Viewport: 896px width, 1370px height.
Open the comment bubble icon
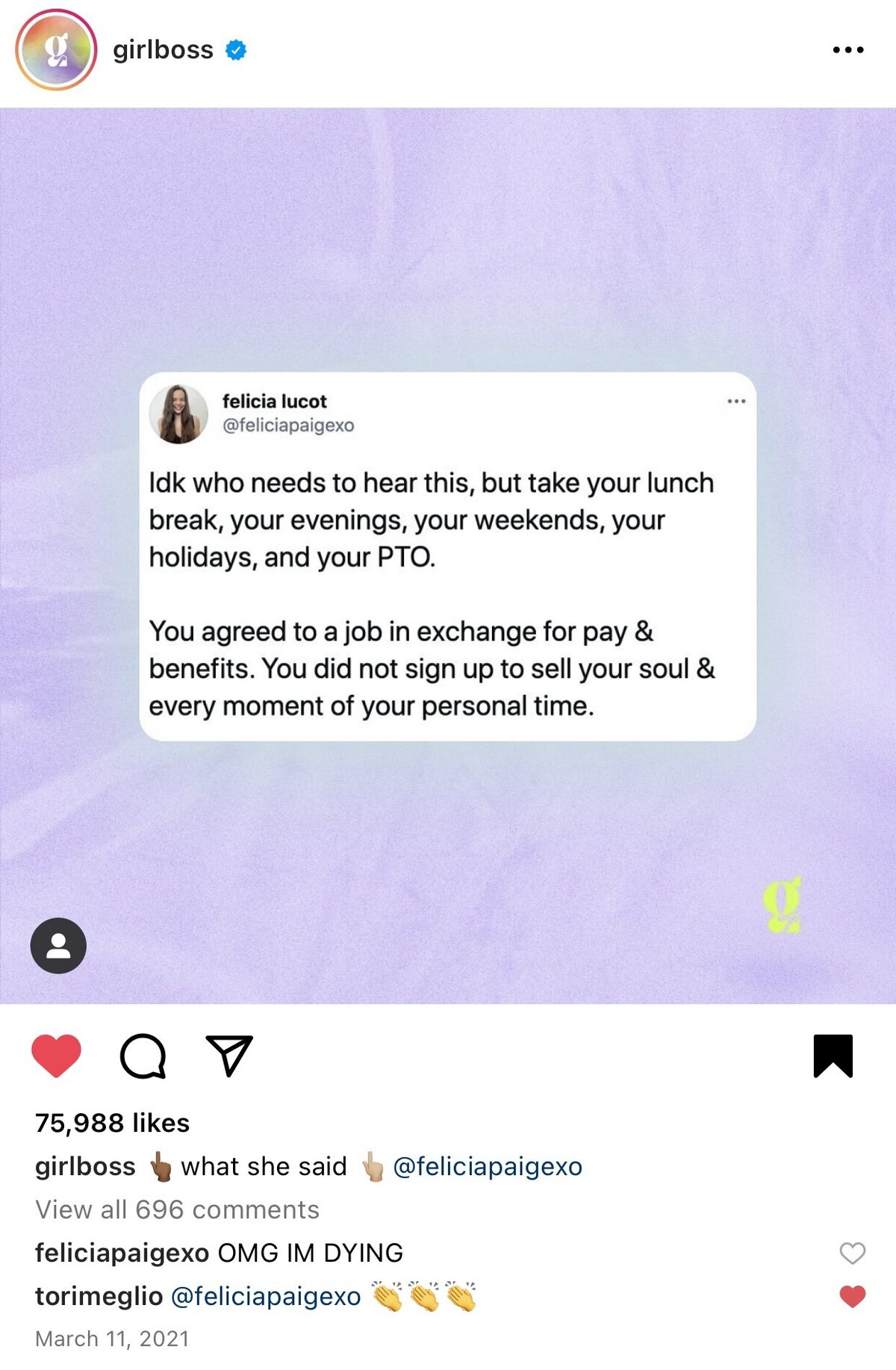143,1055
